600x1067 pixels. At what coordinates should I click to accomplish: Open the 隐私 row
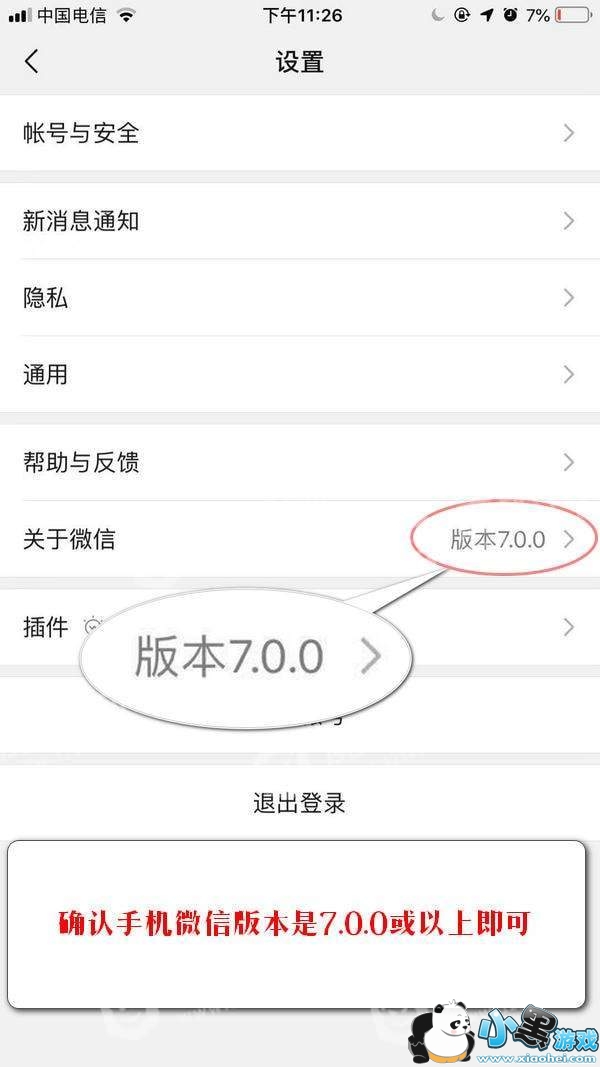point(300,298)
